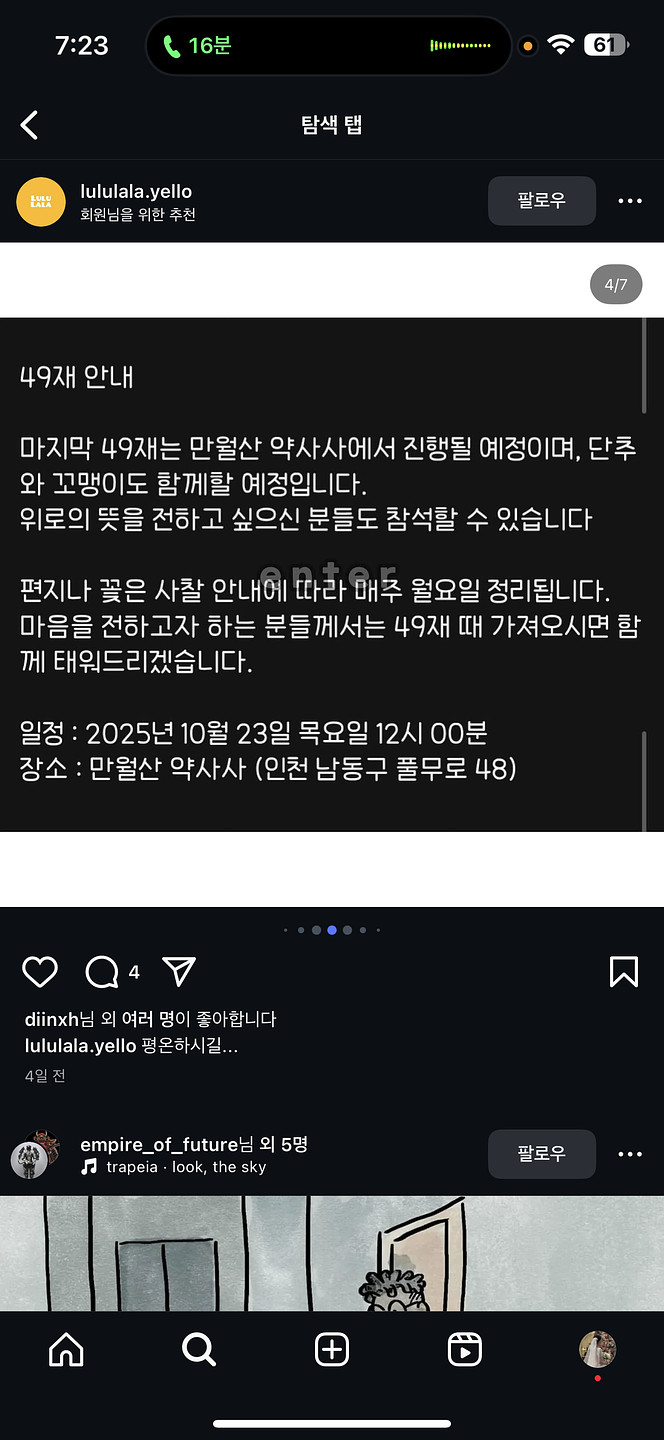Open comments on the lululala.yello post
Screen dimensions: 664x1440
(103, 972)
